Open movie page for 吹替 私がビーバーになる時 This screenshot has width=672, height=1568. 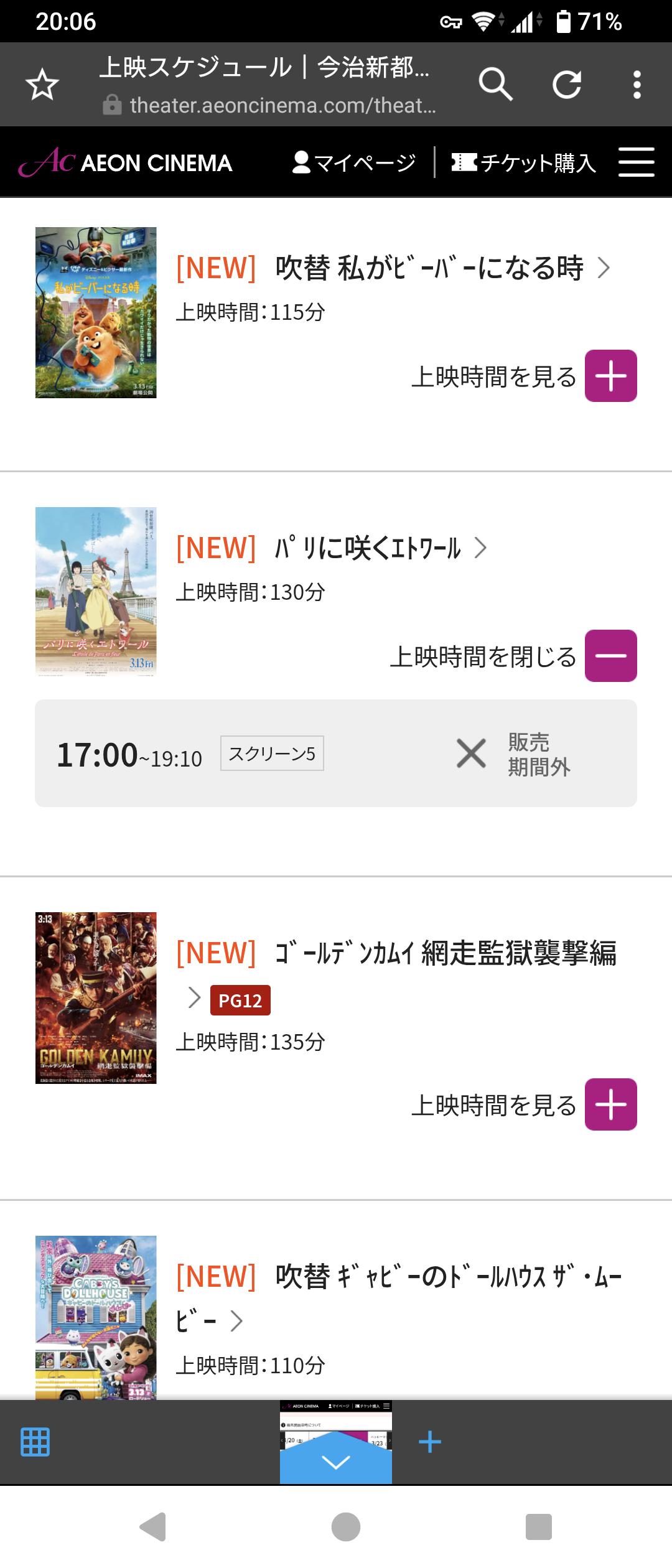point(429,268)
